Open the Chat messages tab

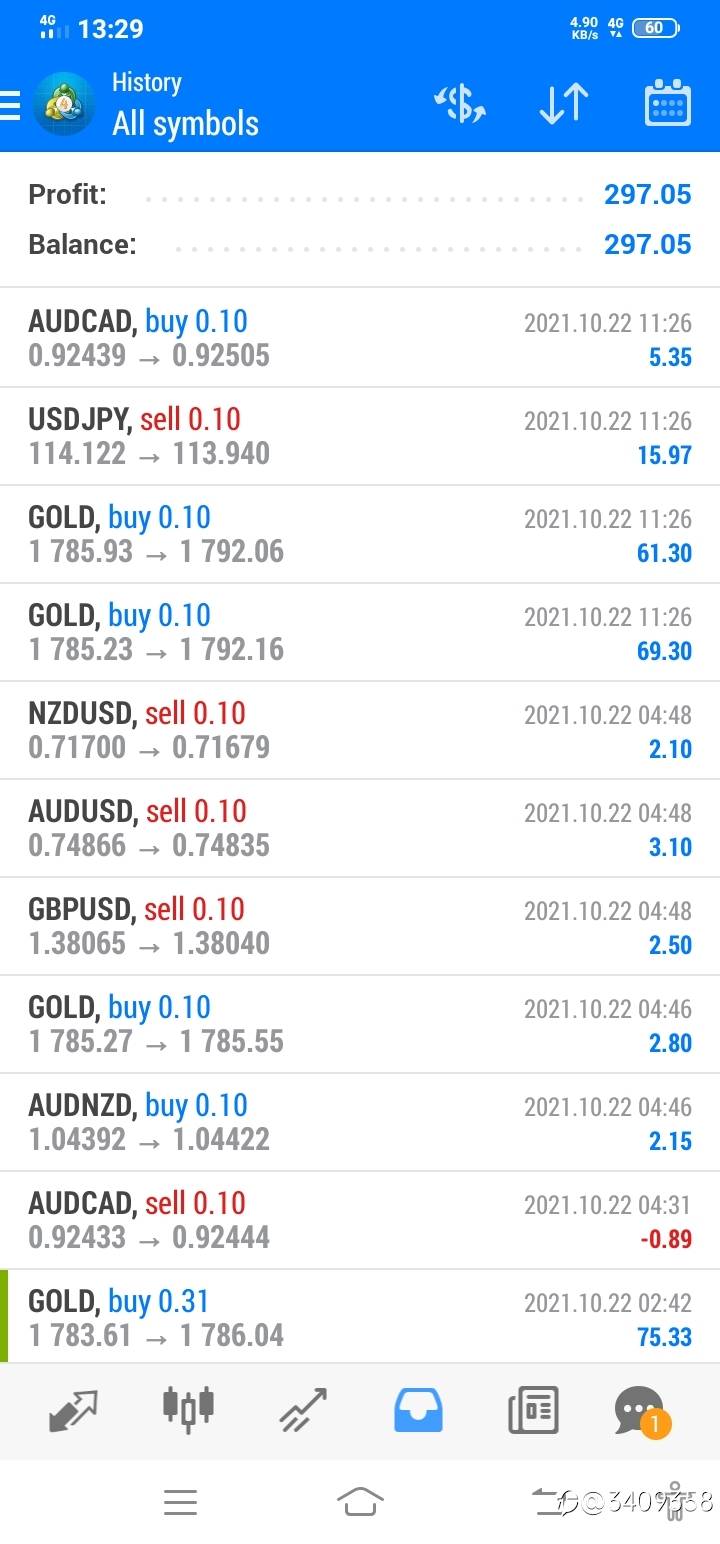(x=640, y=1410)
